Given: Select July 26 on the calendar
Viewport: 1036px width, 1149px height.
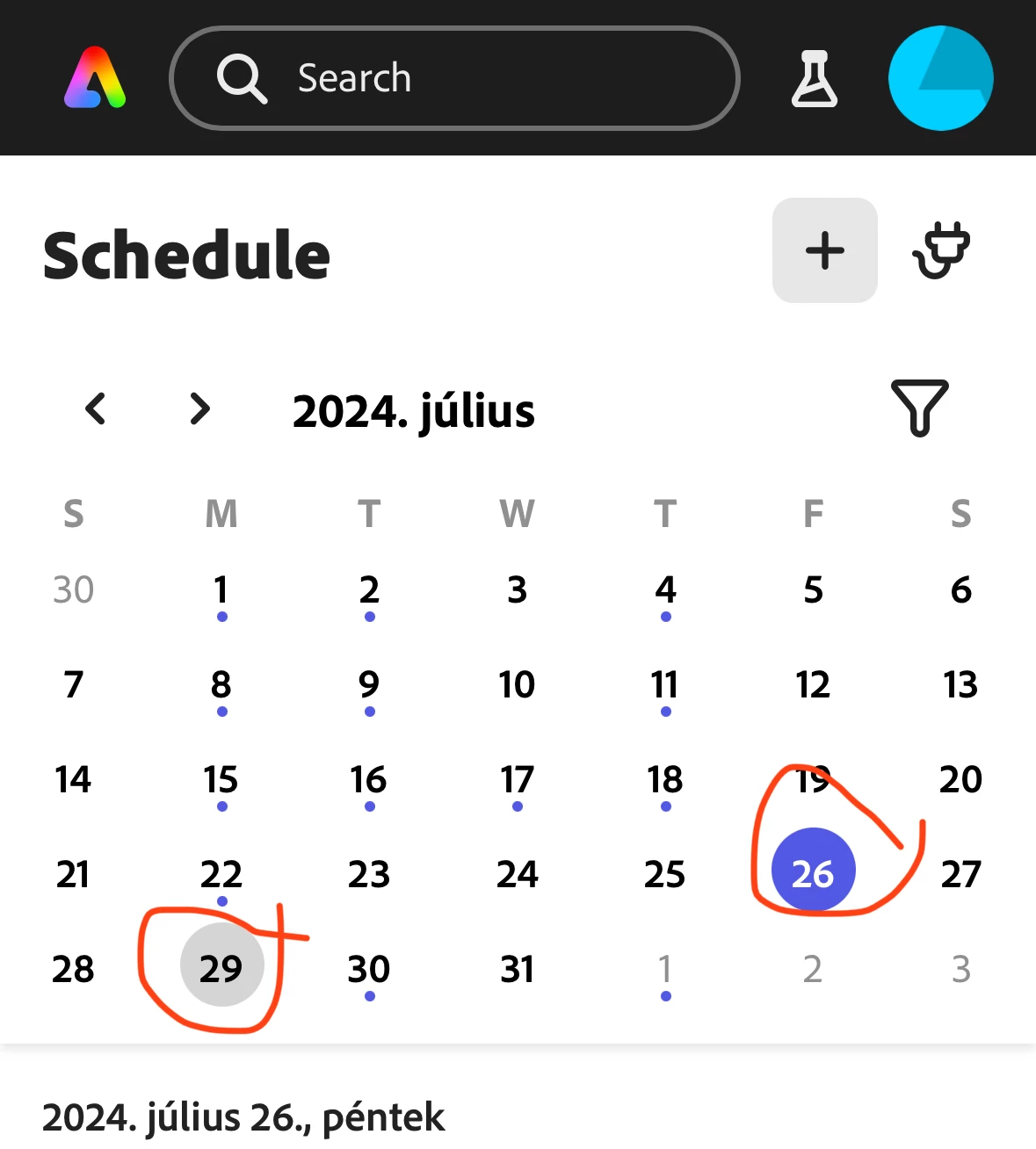Looking at the screenshot, I should 813,873.
